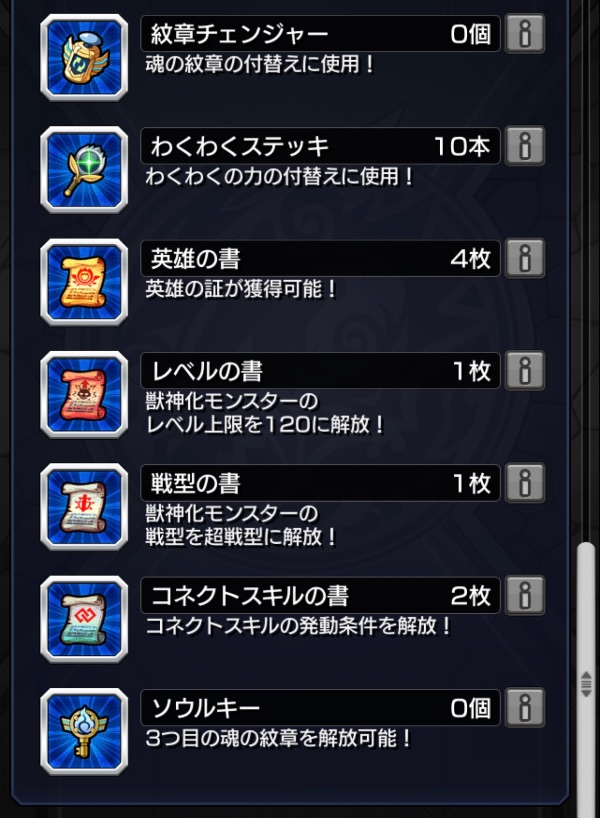The height and width of the screenshot is (818, 600).
Task: Open the 戦型の書 info button
Action: point(525,484)
